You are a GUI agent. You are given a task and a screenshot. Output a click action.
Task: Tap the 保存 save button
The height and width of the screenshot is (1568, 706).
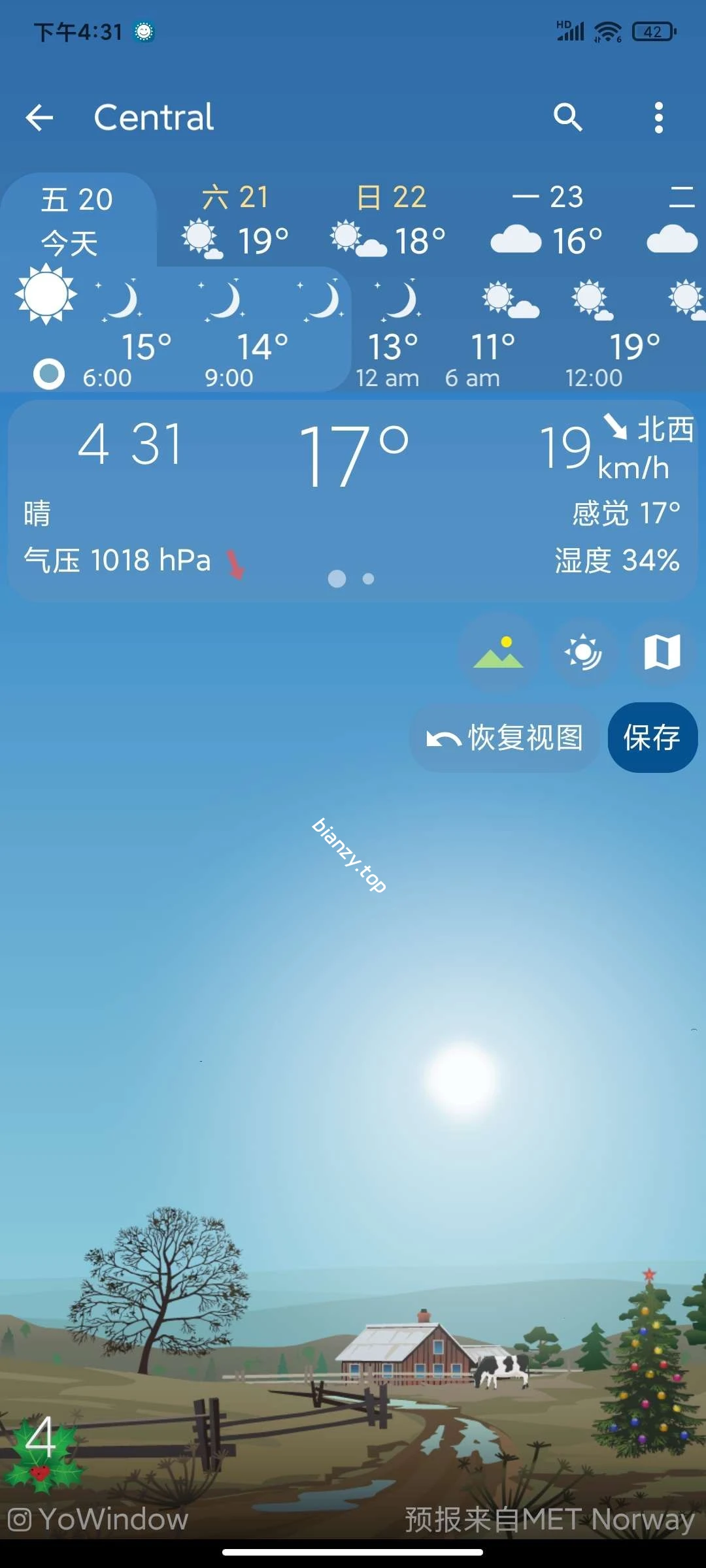click(652, 737)
